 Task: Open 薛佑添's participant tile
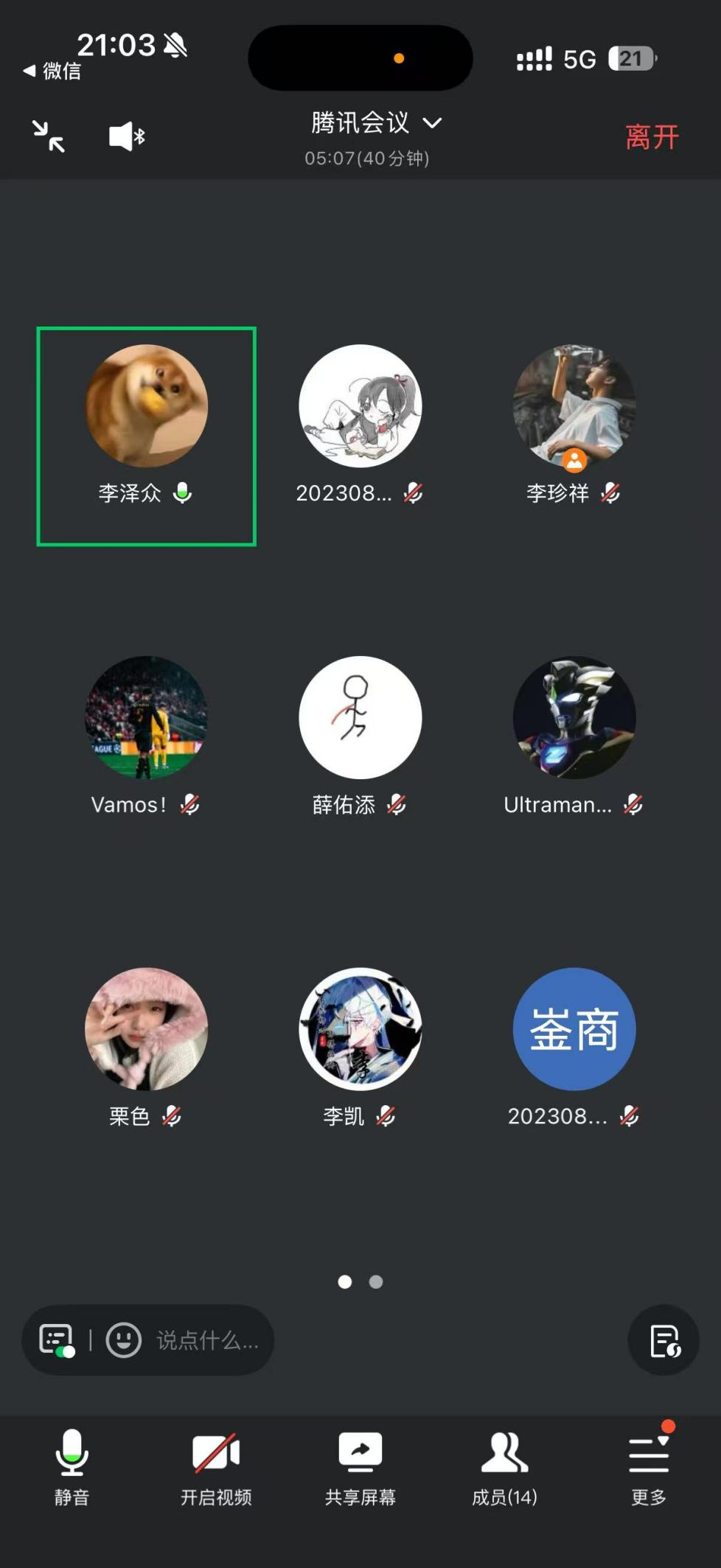360,736
